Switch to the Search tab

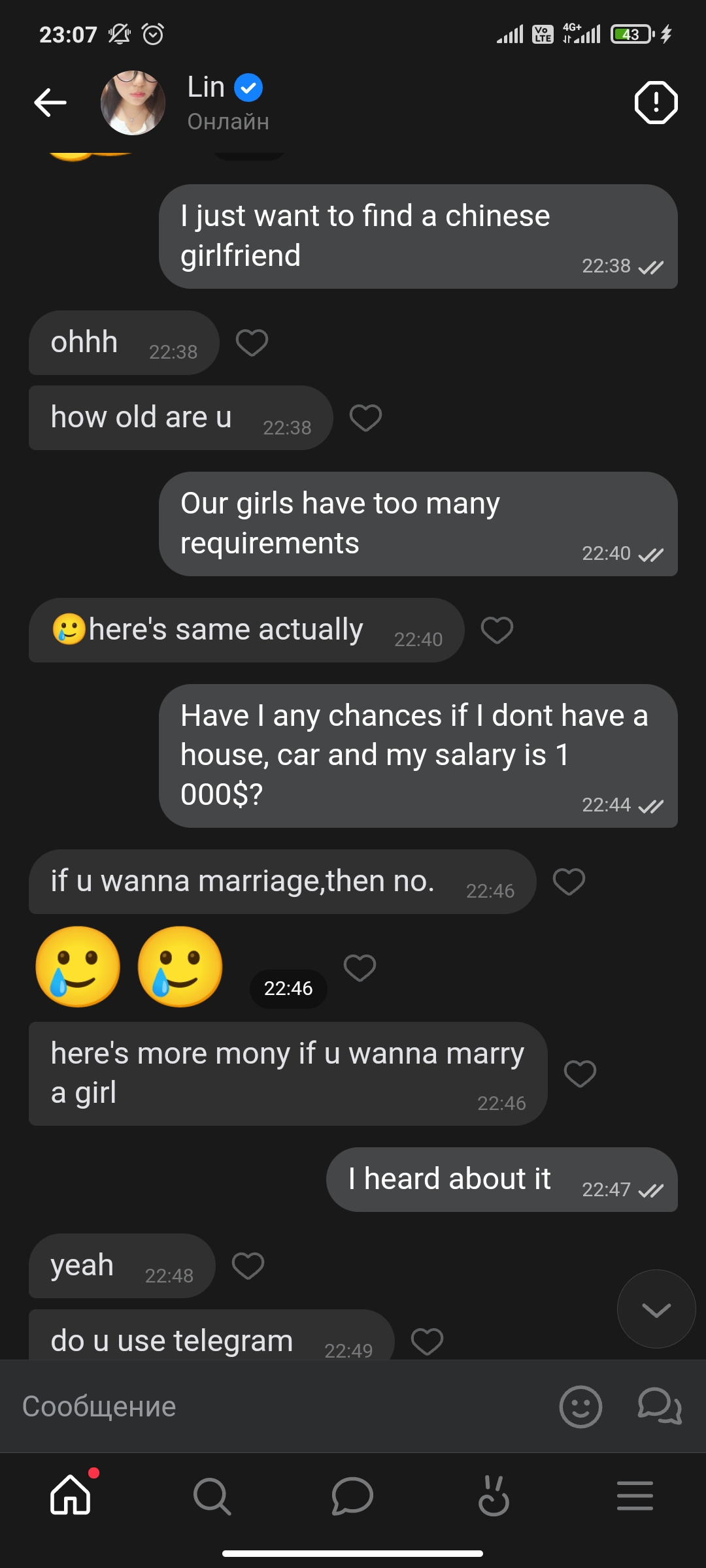point(212,1495)
